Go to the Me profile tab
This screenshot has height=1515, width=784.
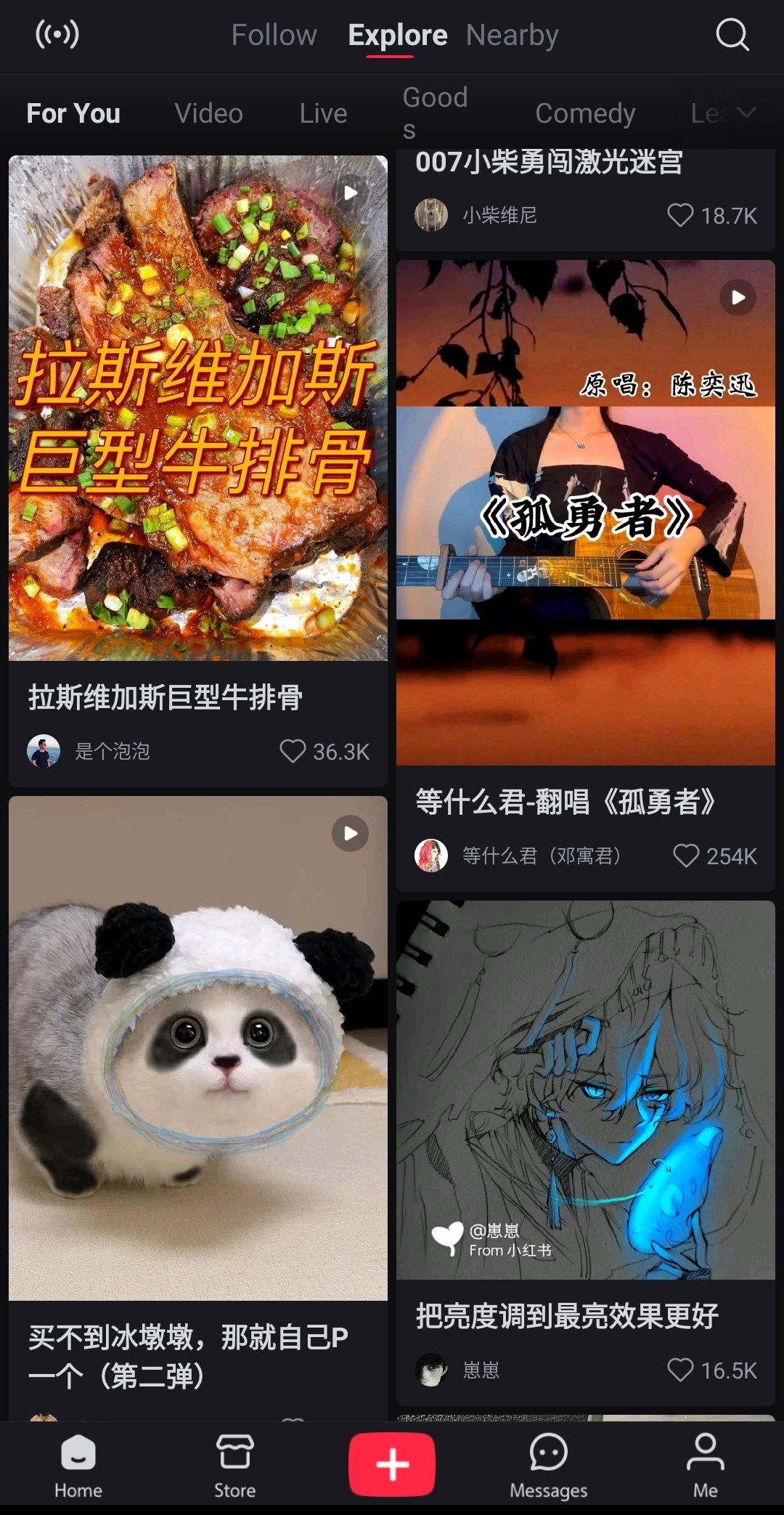(x=705, y=1465)
